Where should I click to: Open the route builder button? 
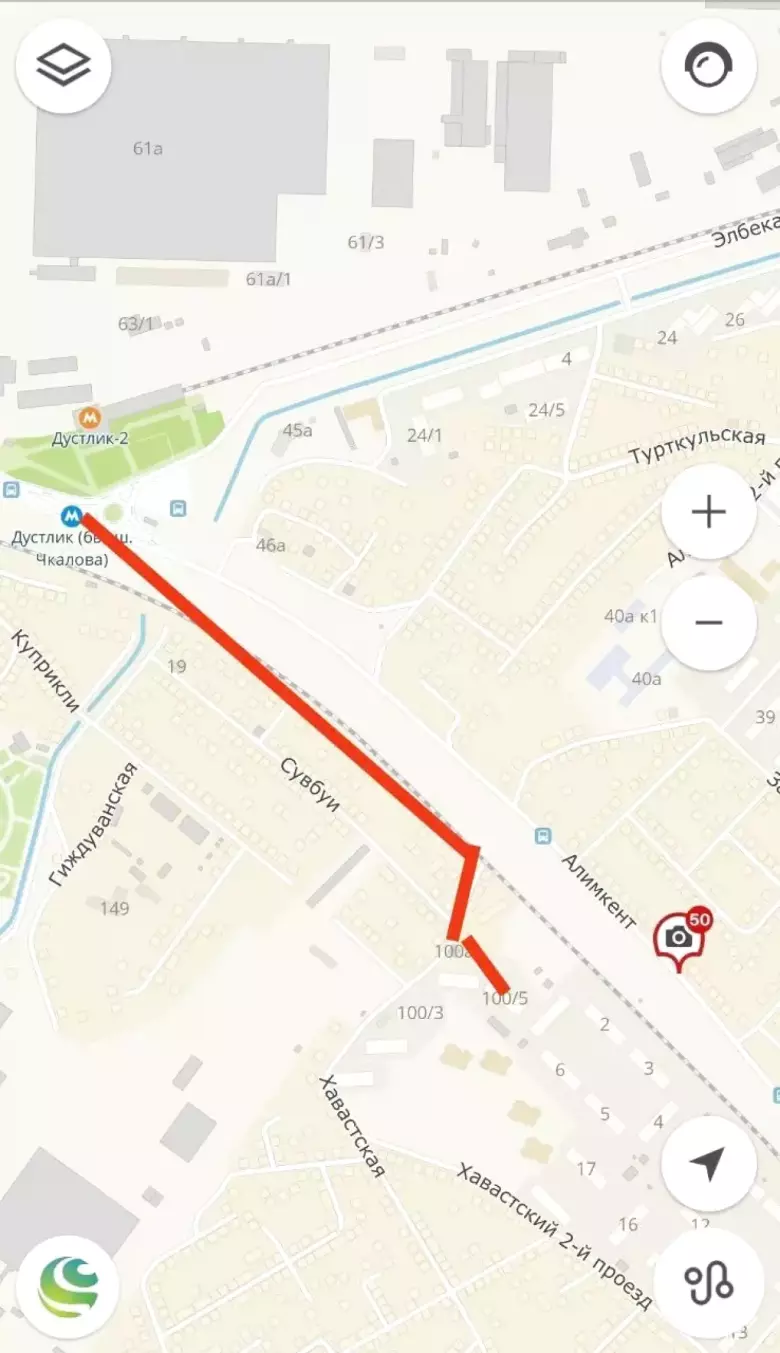(x=708, y=1281)
